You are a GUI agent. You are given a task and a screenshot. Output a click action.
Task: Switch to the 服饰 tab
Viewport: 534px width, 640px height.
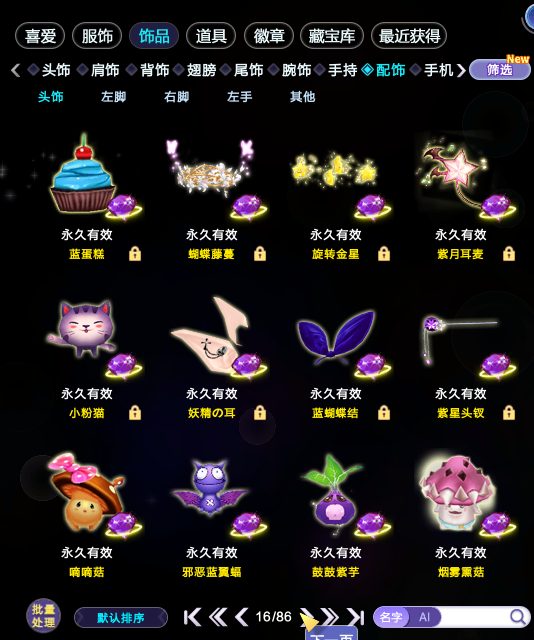coord(97,36)
